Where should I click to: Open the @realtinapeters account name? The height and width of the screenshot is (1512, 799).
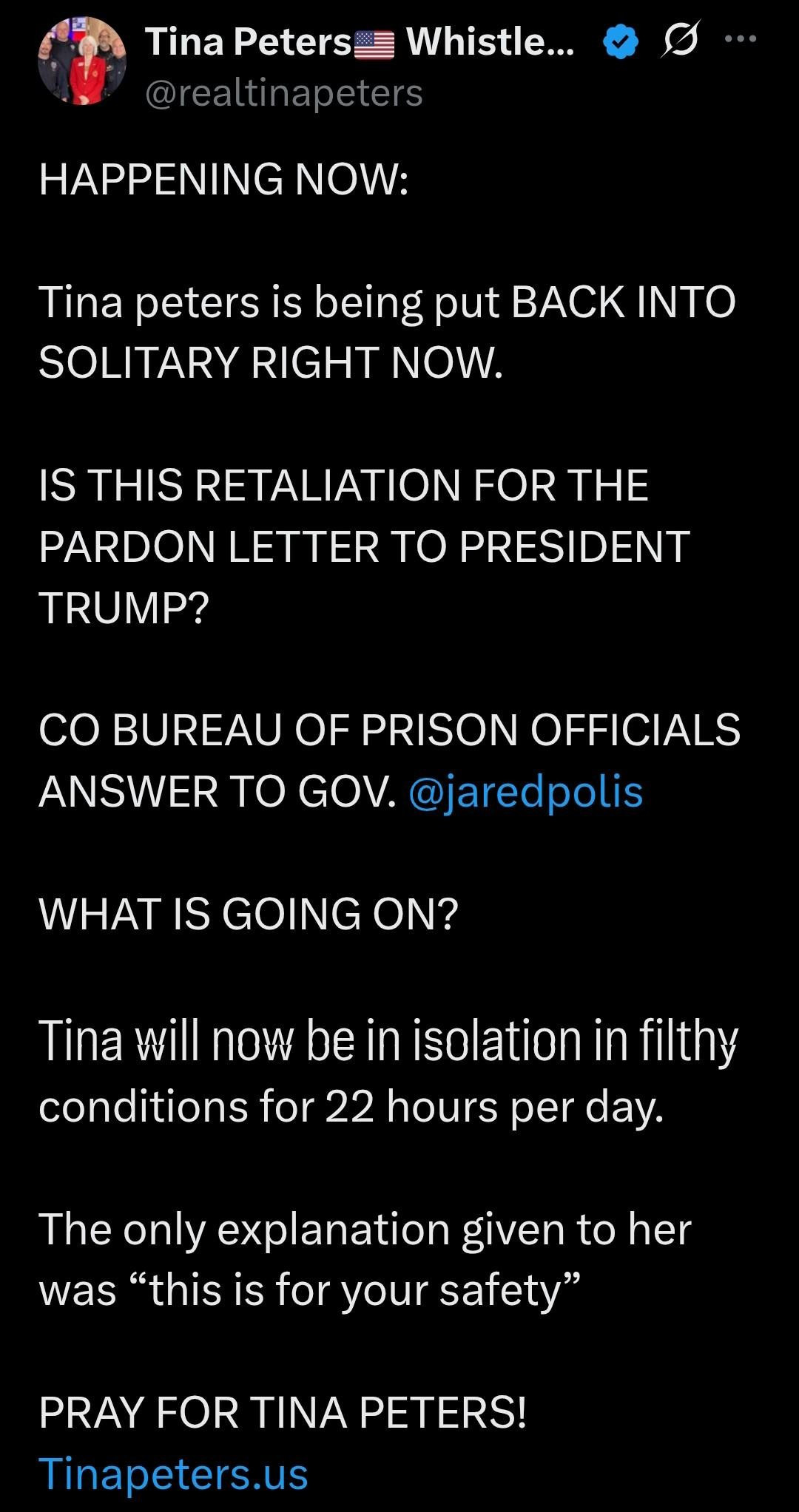tap(284, 93)
